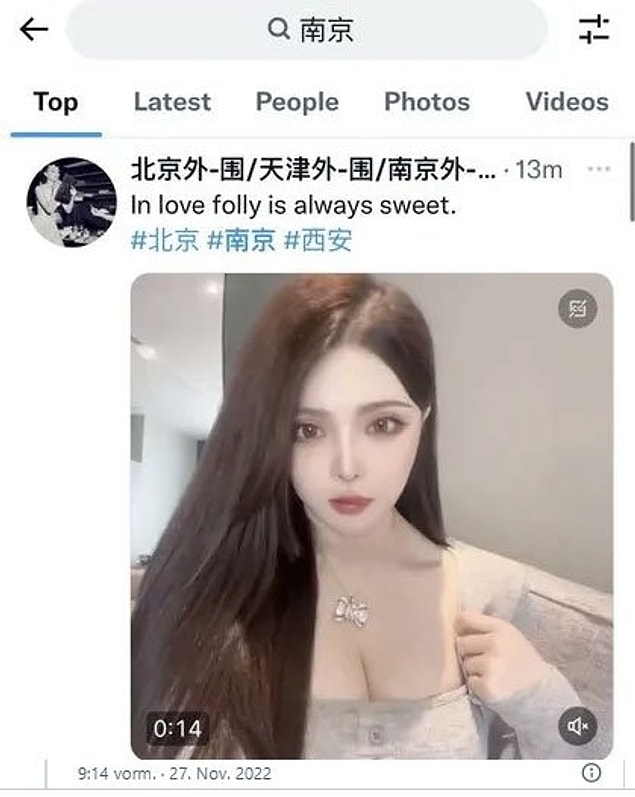Viewport: 635px width, 797px height.
Task: Unmute the video sound
Action: point(577,726)
